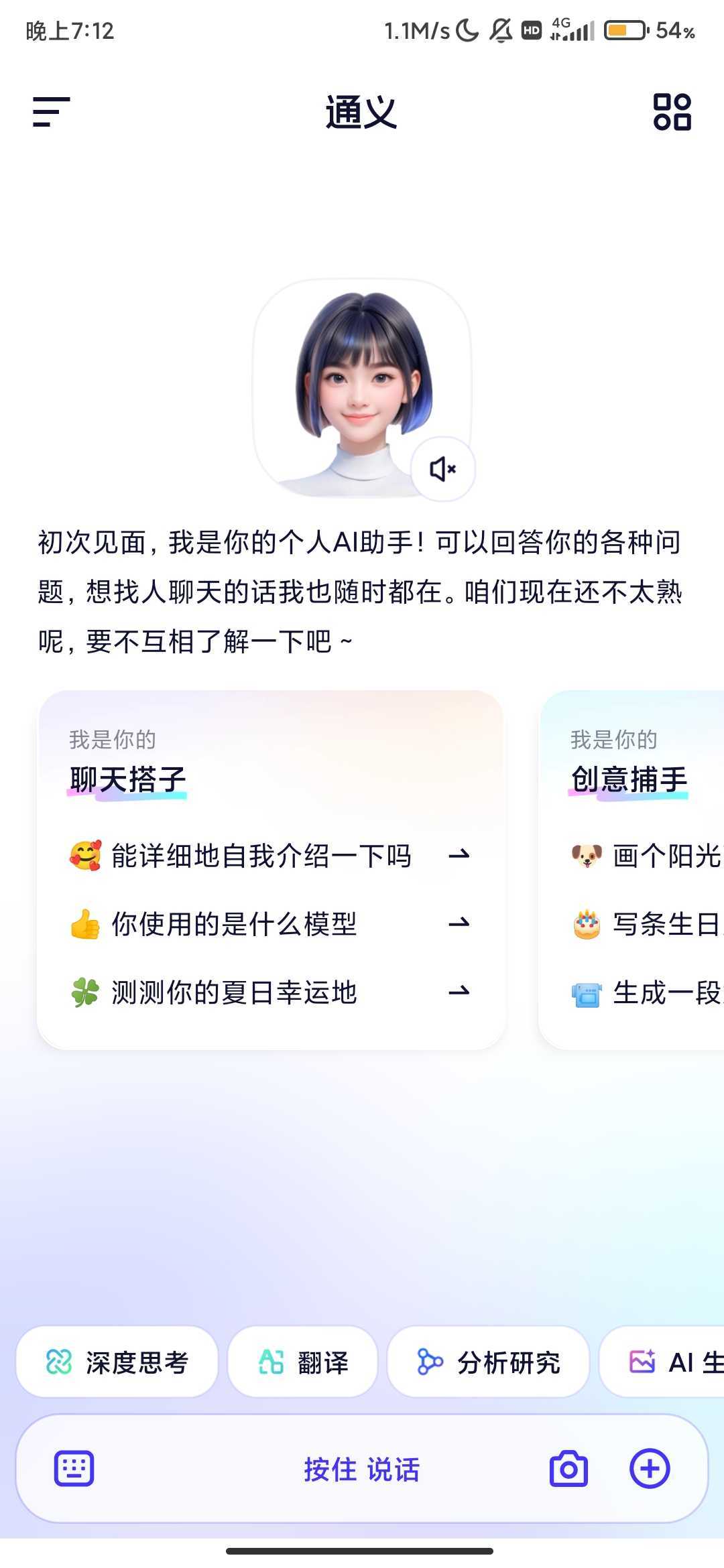Screen dimensions: 724x1568
Task: Select 你使用的是什么模型 prompt
Action: (x=270, y=924)
